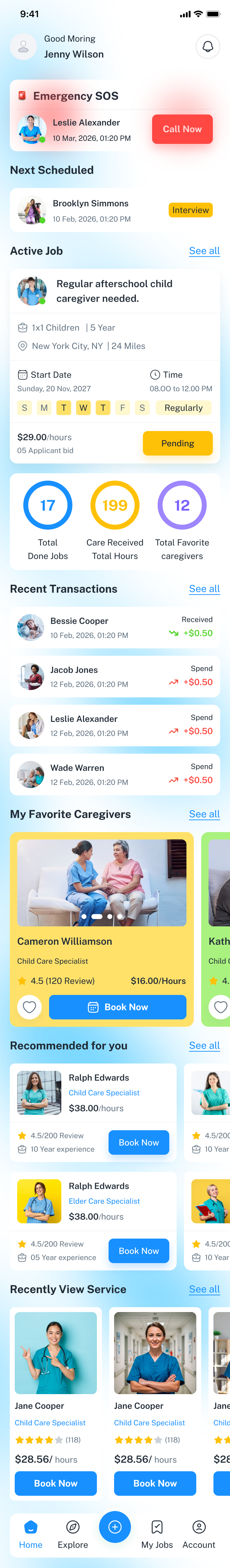Book Ralph Edwards, Child Care Specialist
The width and height of the screenshot is (230, 1568).
point(139,1142)
